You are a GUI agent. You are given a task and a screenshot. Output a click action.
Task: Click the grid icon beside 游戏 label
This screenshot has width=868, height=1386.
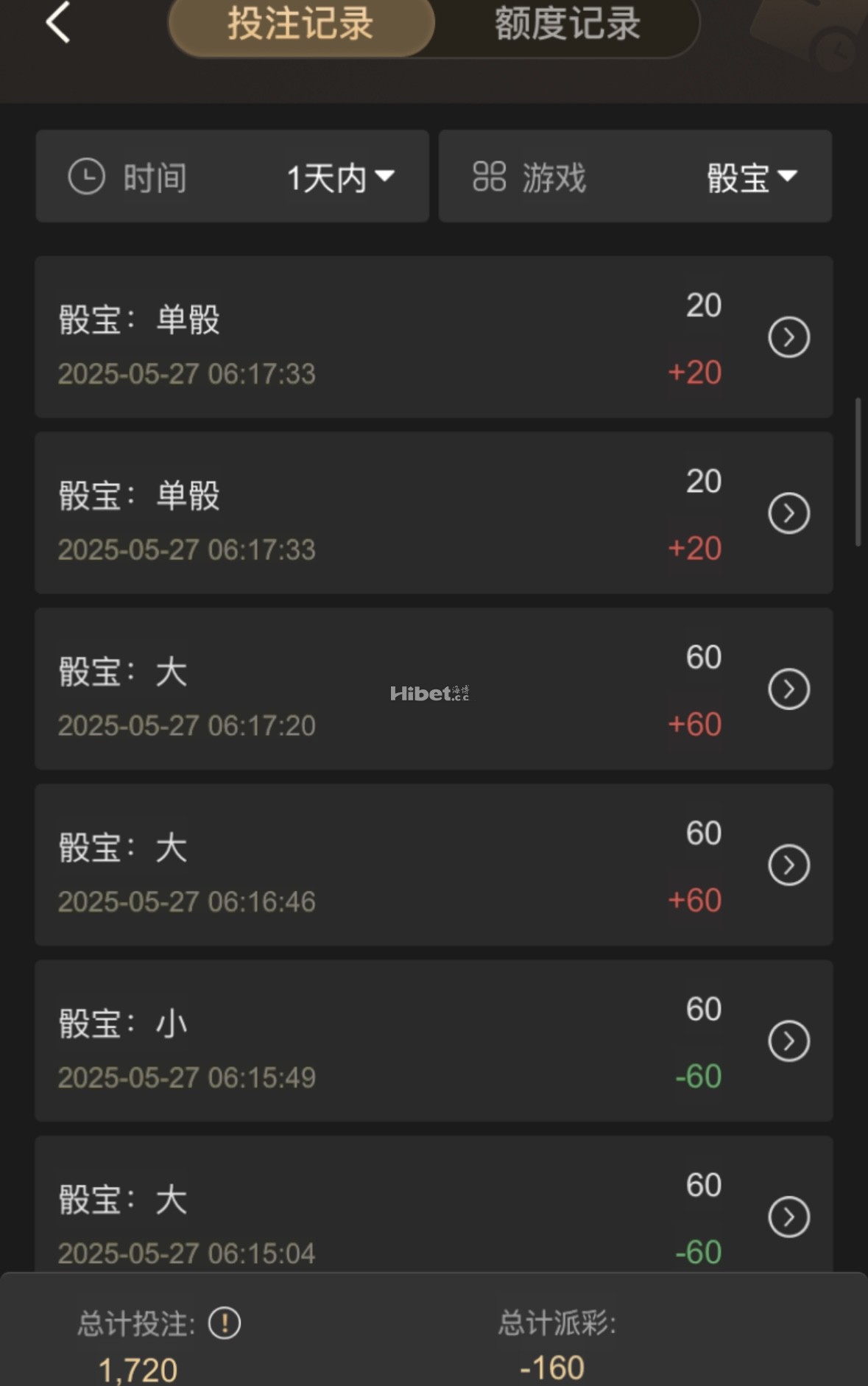click(490, 177)
